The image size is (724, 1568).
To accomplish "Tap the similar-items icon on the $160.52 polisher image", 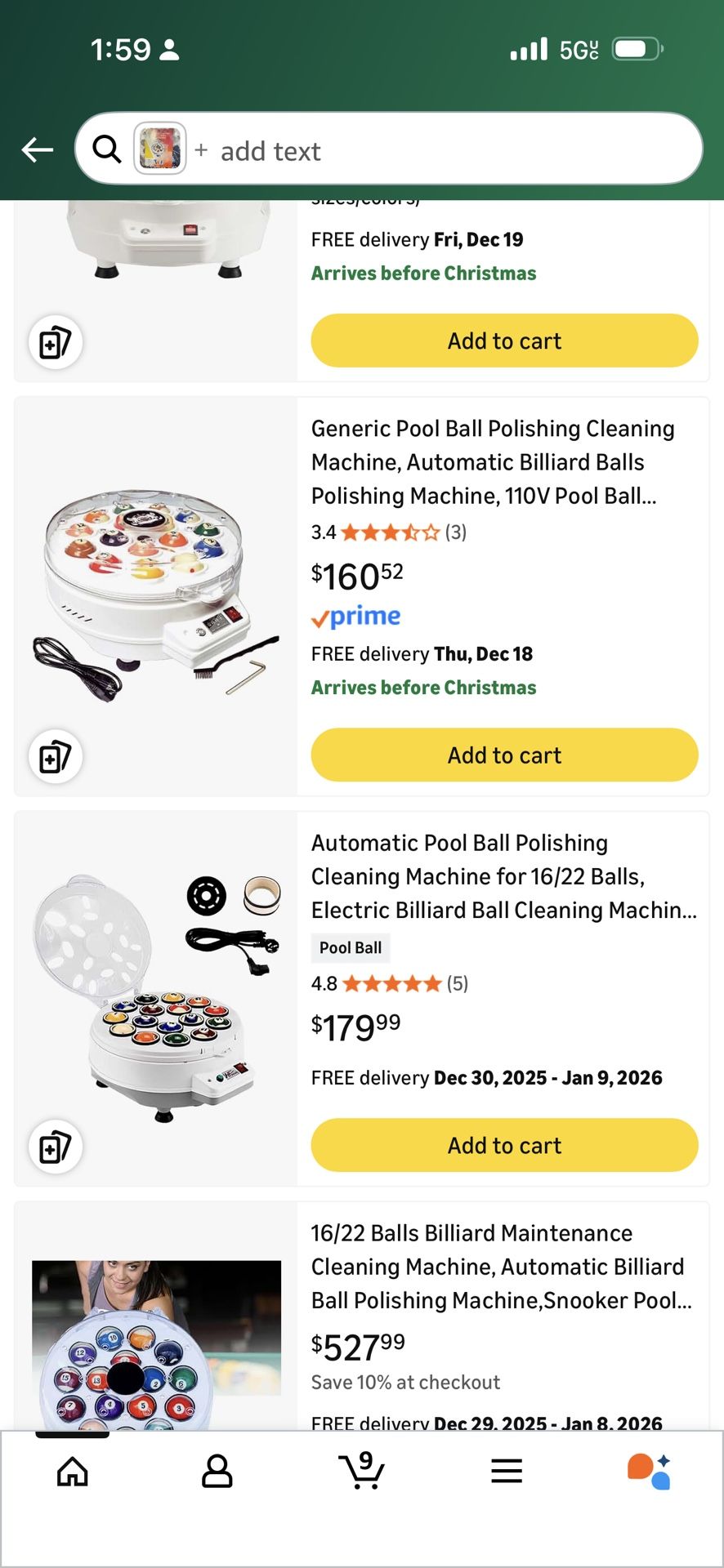I will (x=55, y=756).
